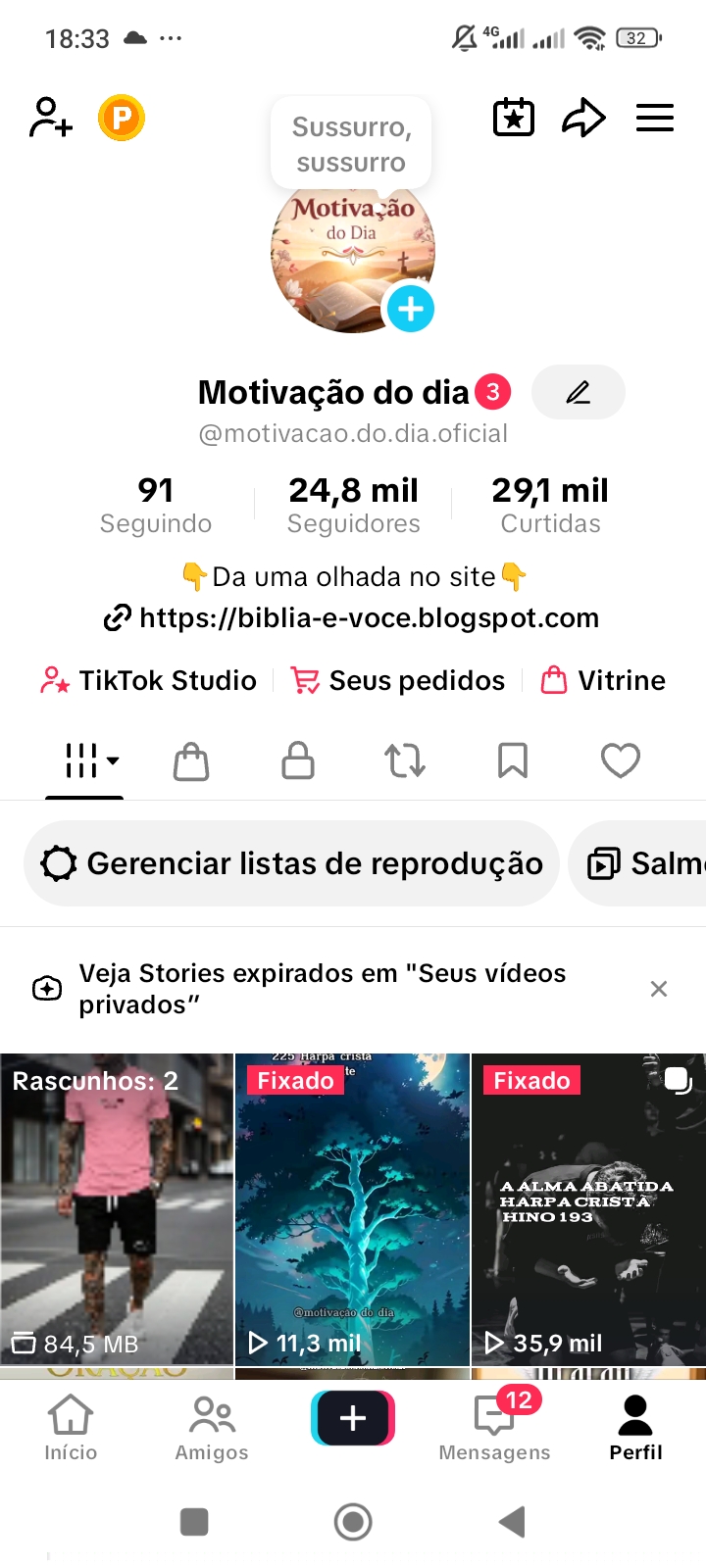This screenshot has height=1568, width=706.
Task: Open the hamburger settings menu
Action: tap(654, 118)
